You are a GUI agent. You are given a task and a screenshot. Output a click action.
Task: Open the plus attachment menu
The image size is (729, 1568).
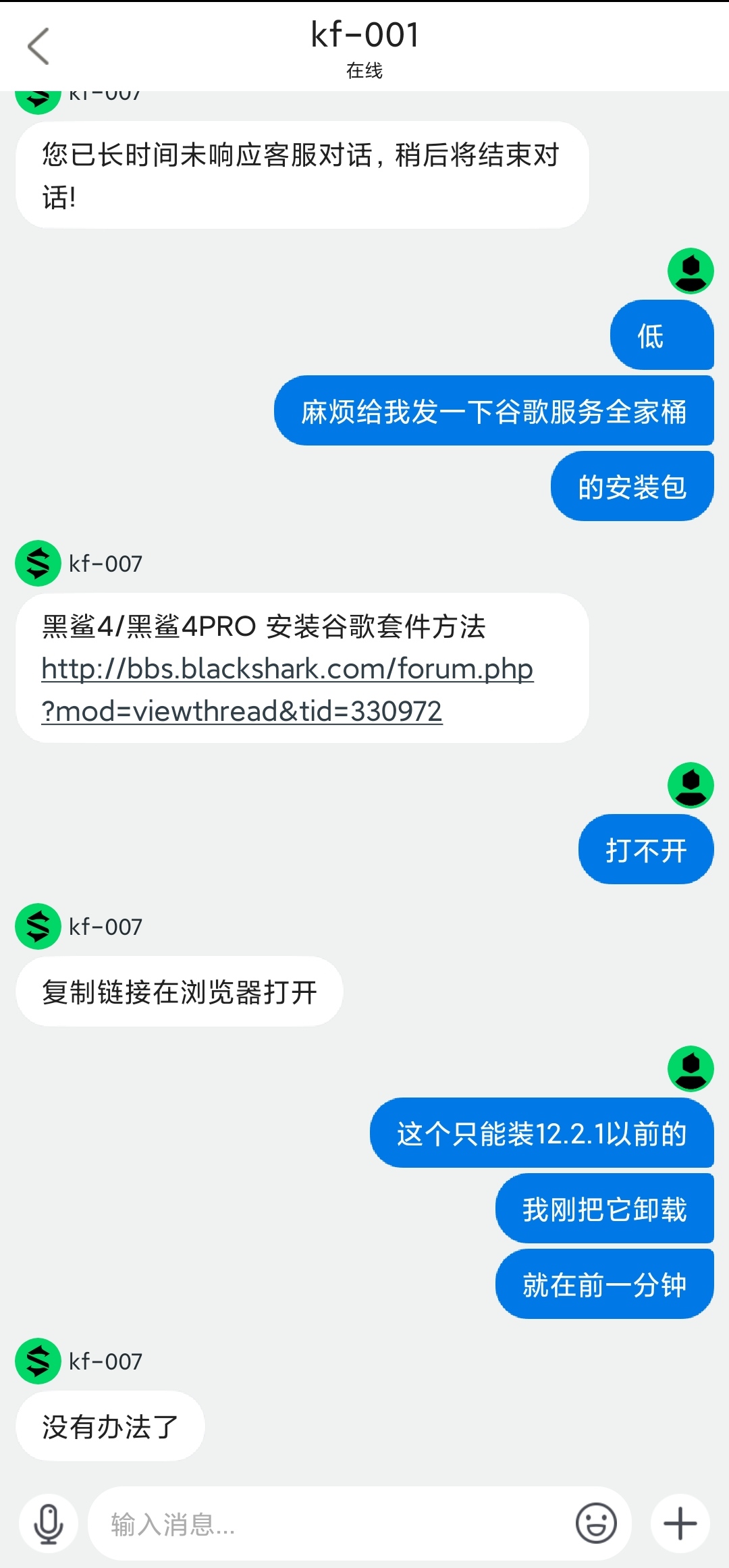pos(680,1523)
